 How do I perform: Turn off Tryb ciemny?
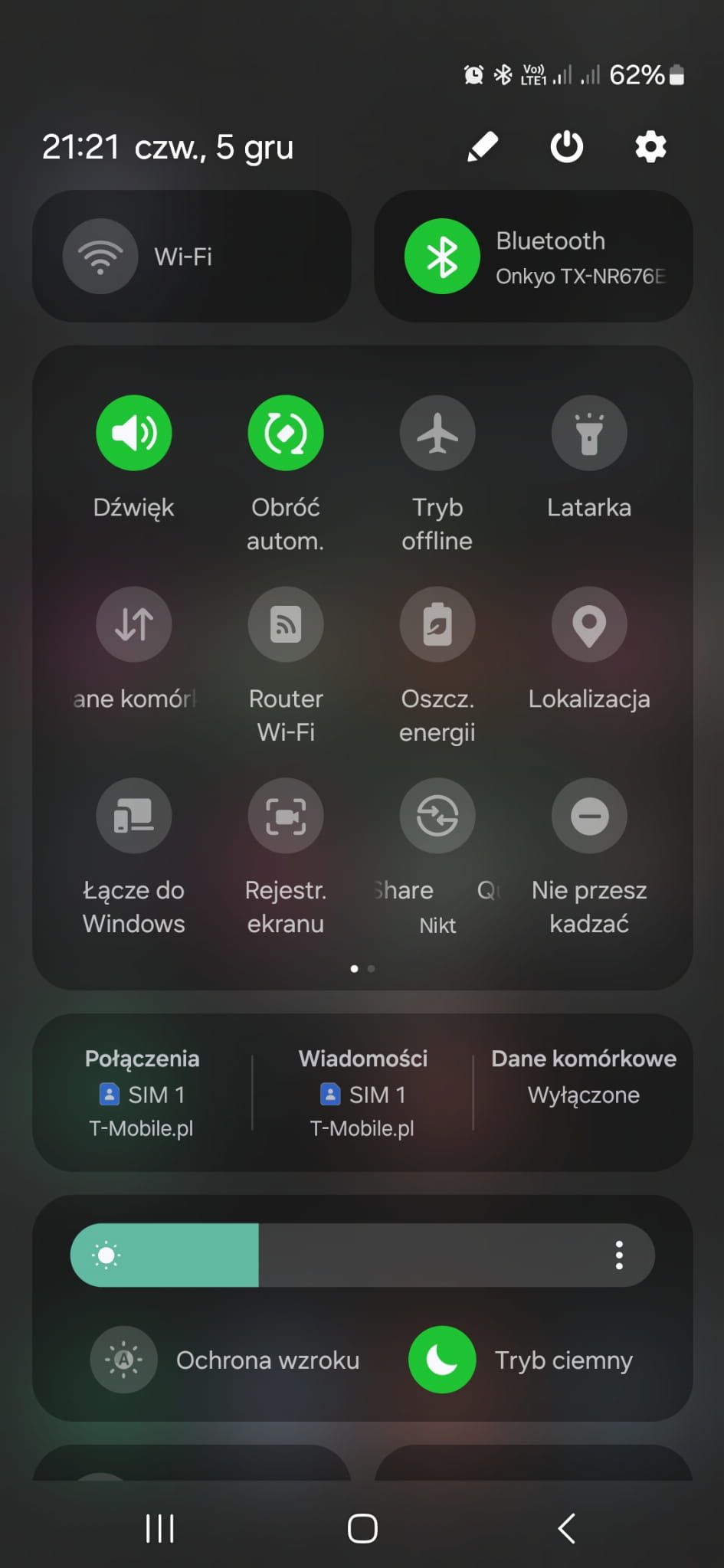coord(442,1360)
